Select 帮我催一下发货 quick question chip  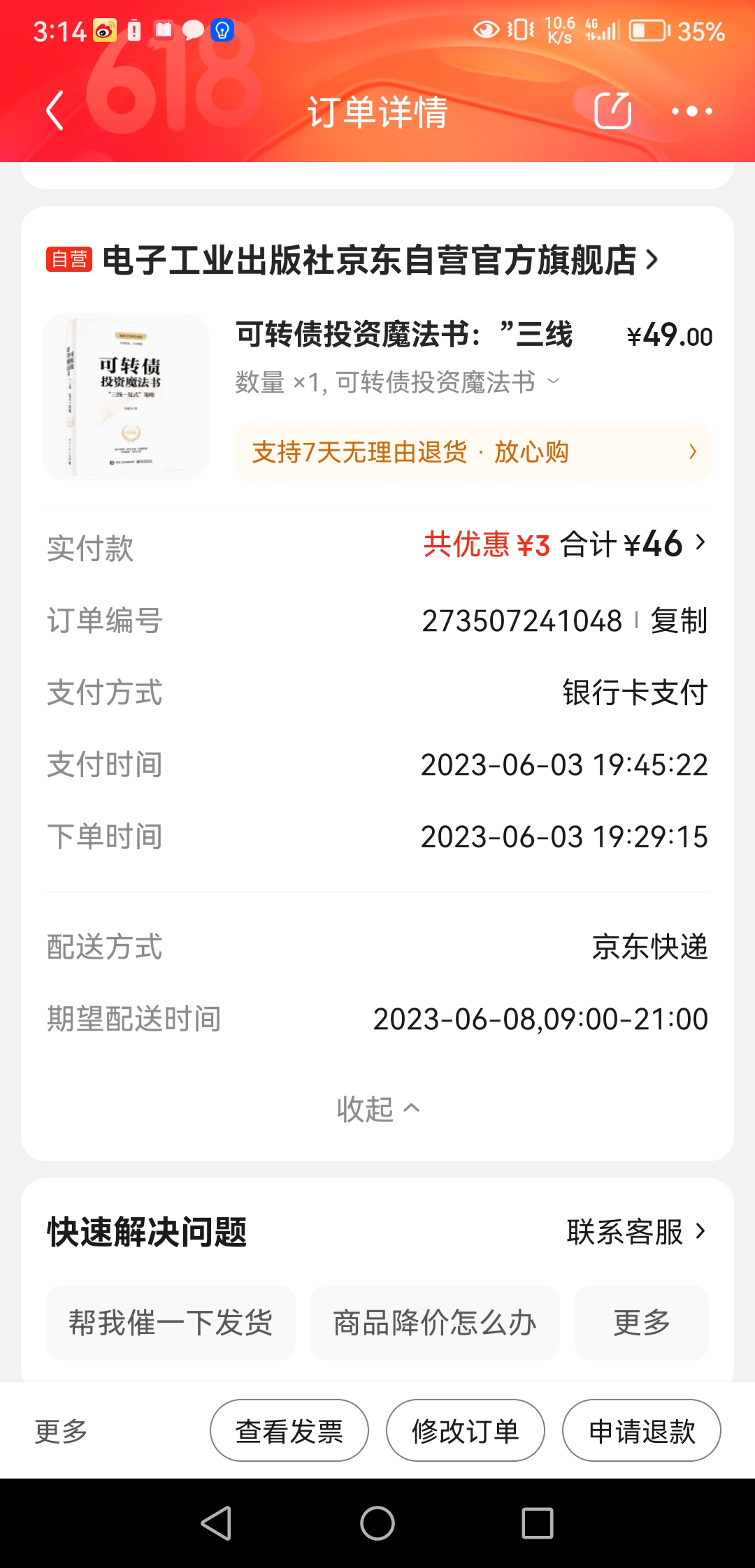point(171,1322)
